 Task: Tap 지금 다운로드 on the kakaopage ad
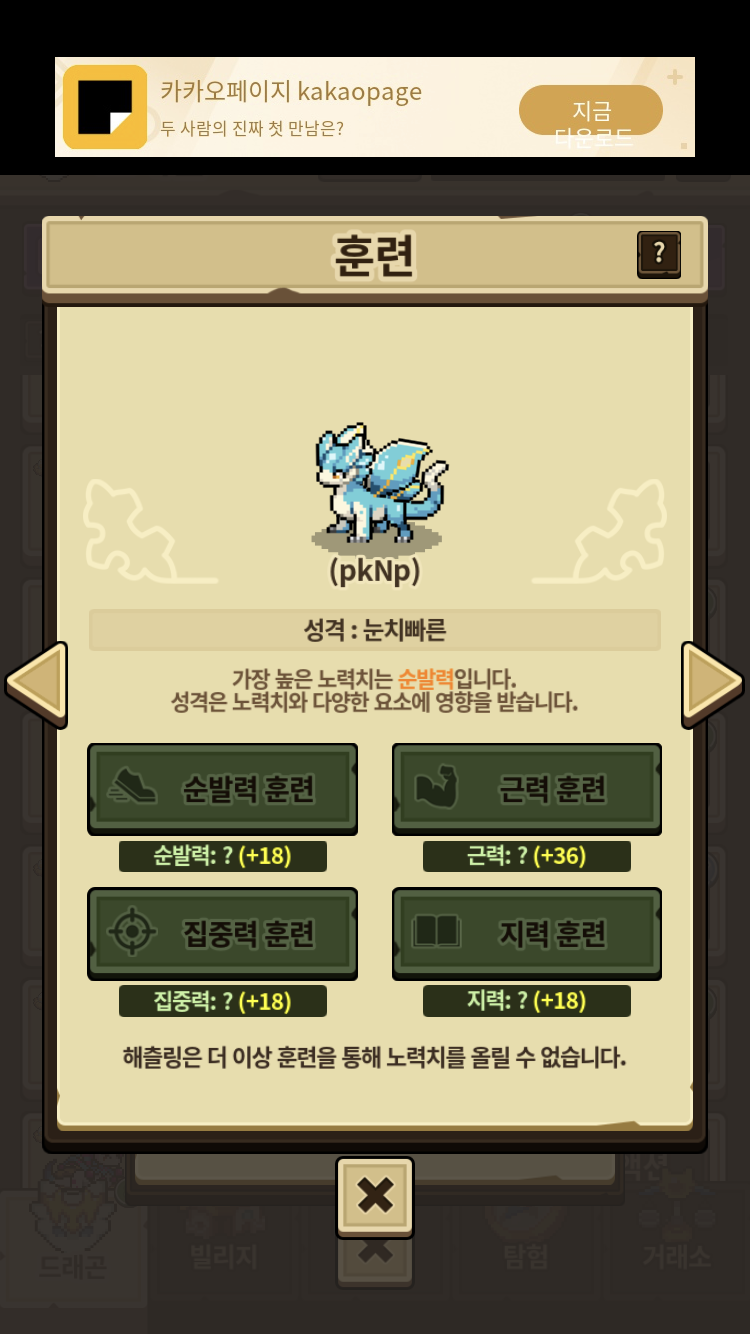591,110
